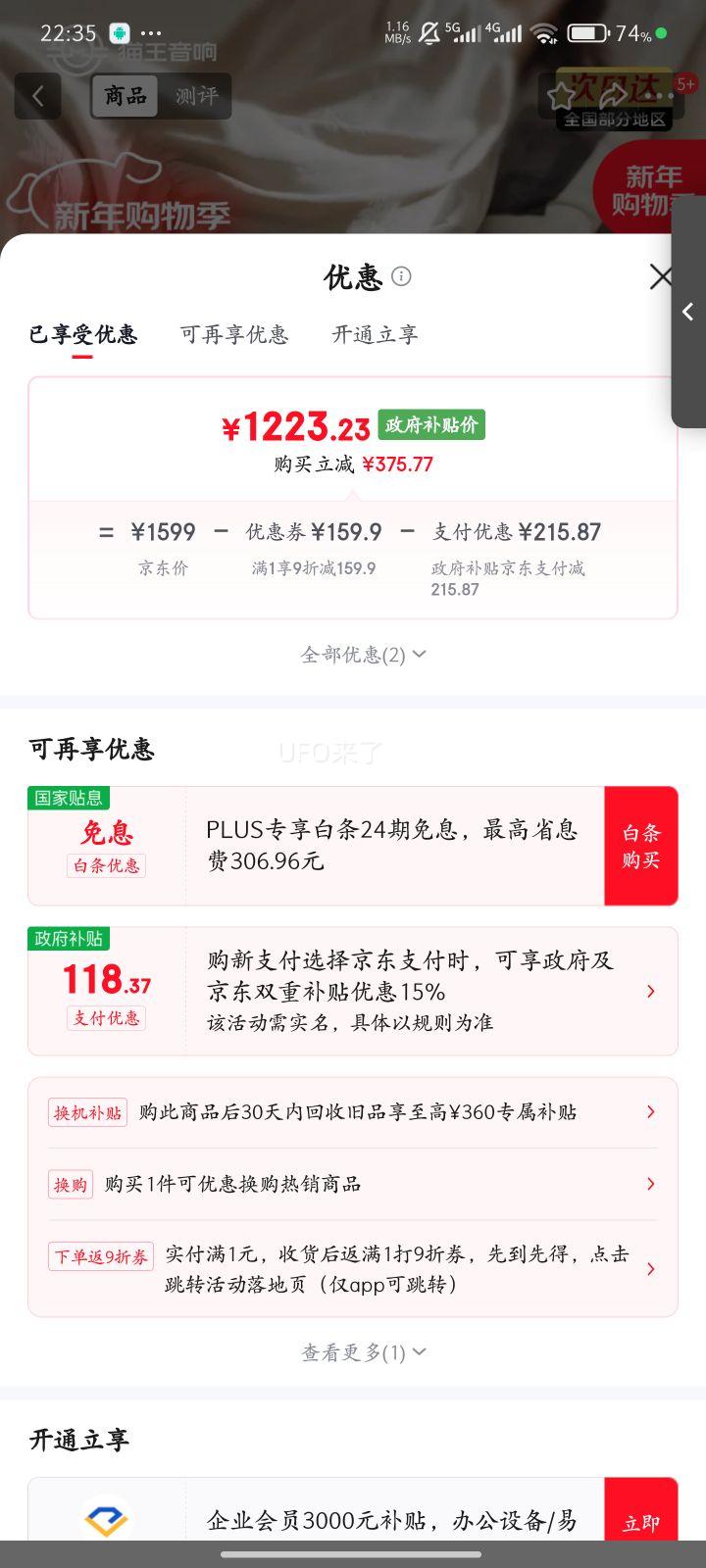Select the 开通立享 tab
The image size is (706, 1568).
tap(374, 334)
